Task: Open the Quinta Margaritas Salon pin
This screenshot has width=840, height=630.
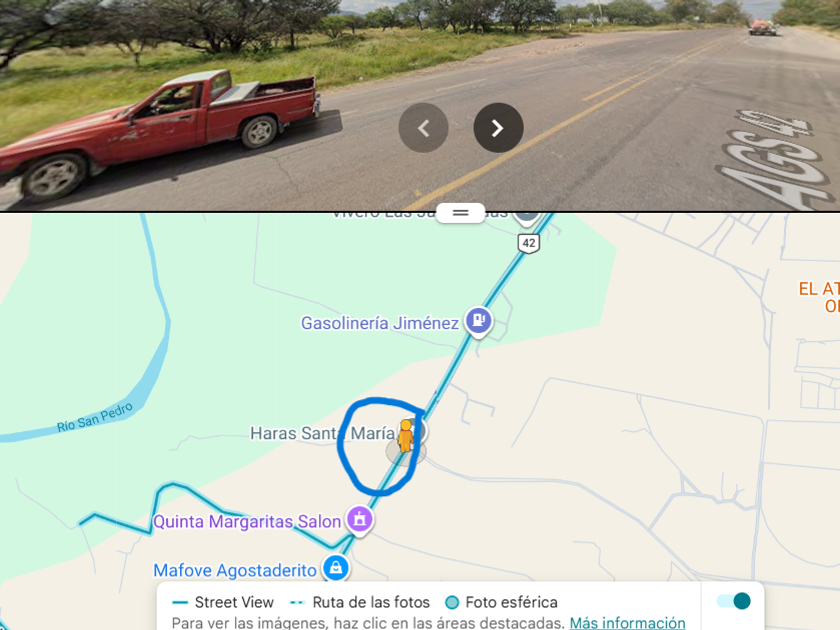Action: pyautogui.click(x=360, y=520)
